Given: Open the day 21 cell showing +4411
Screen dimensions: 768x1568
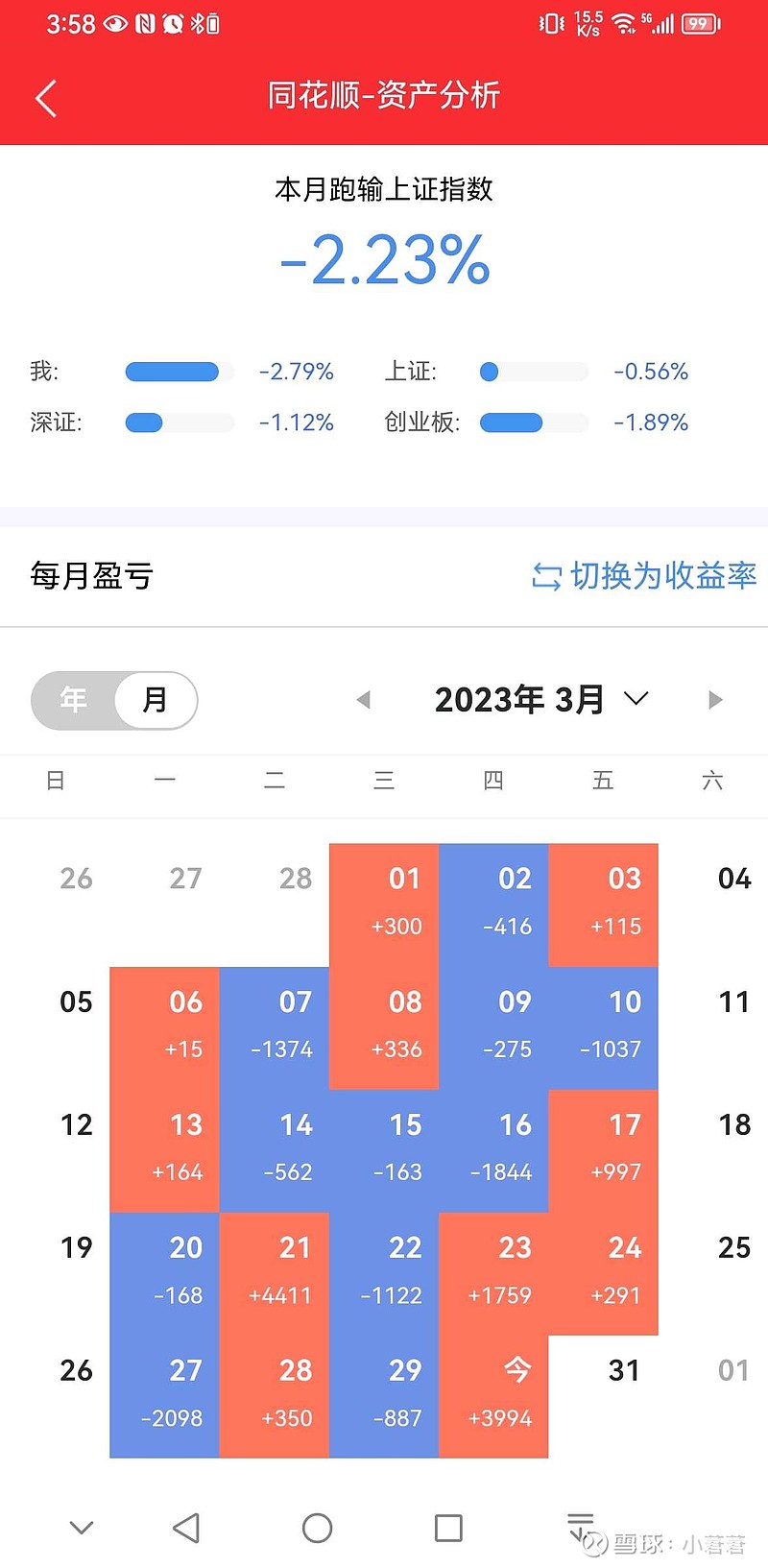Looking at the screenshot, I should click(275, 1273).
